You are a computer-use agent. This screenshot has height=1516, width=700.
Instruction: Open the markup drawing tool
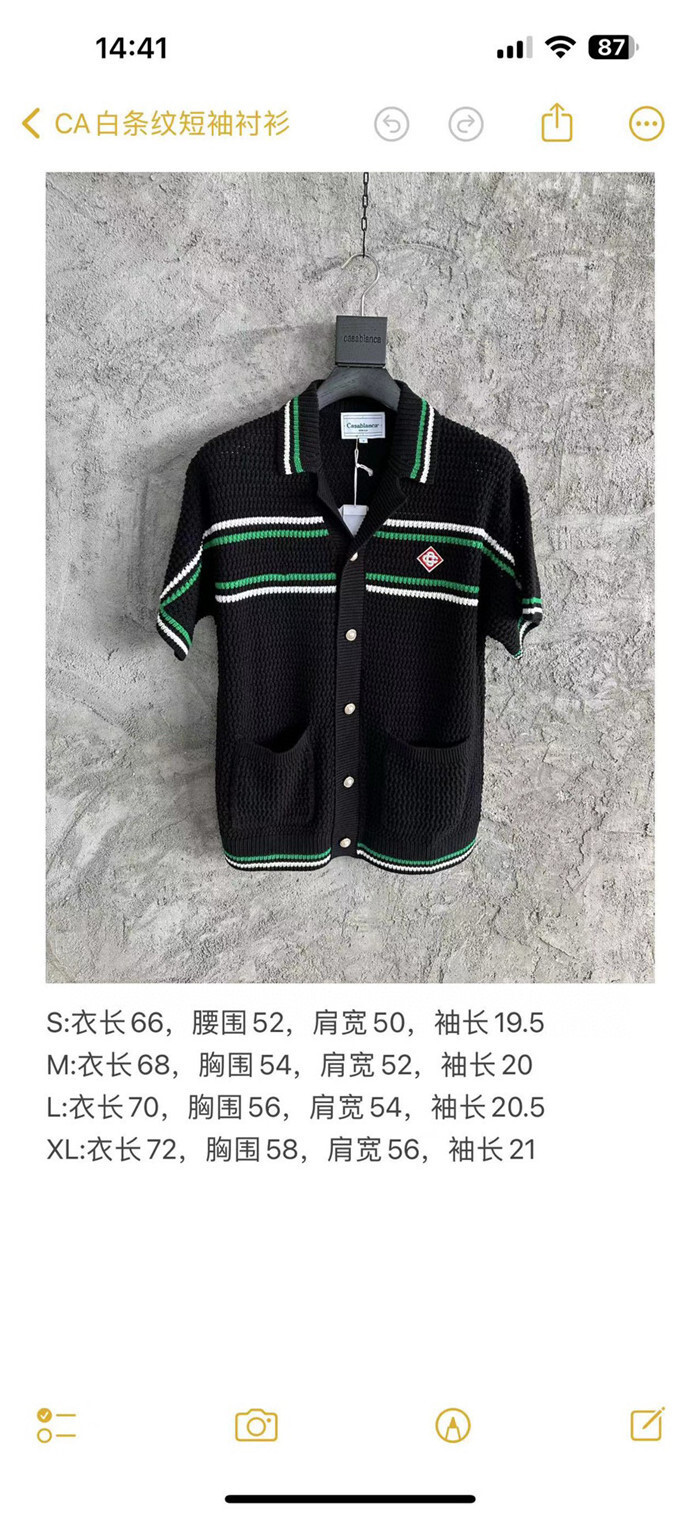click(x=453, y=1425)
